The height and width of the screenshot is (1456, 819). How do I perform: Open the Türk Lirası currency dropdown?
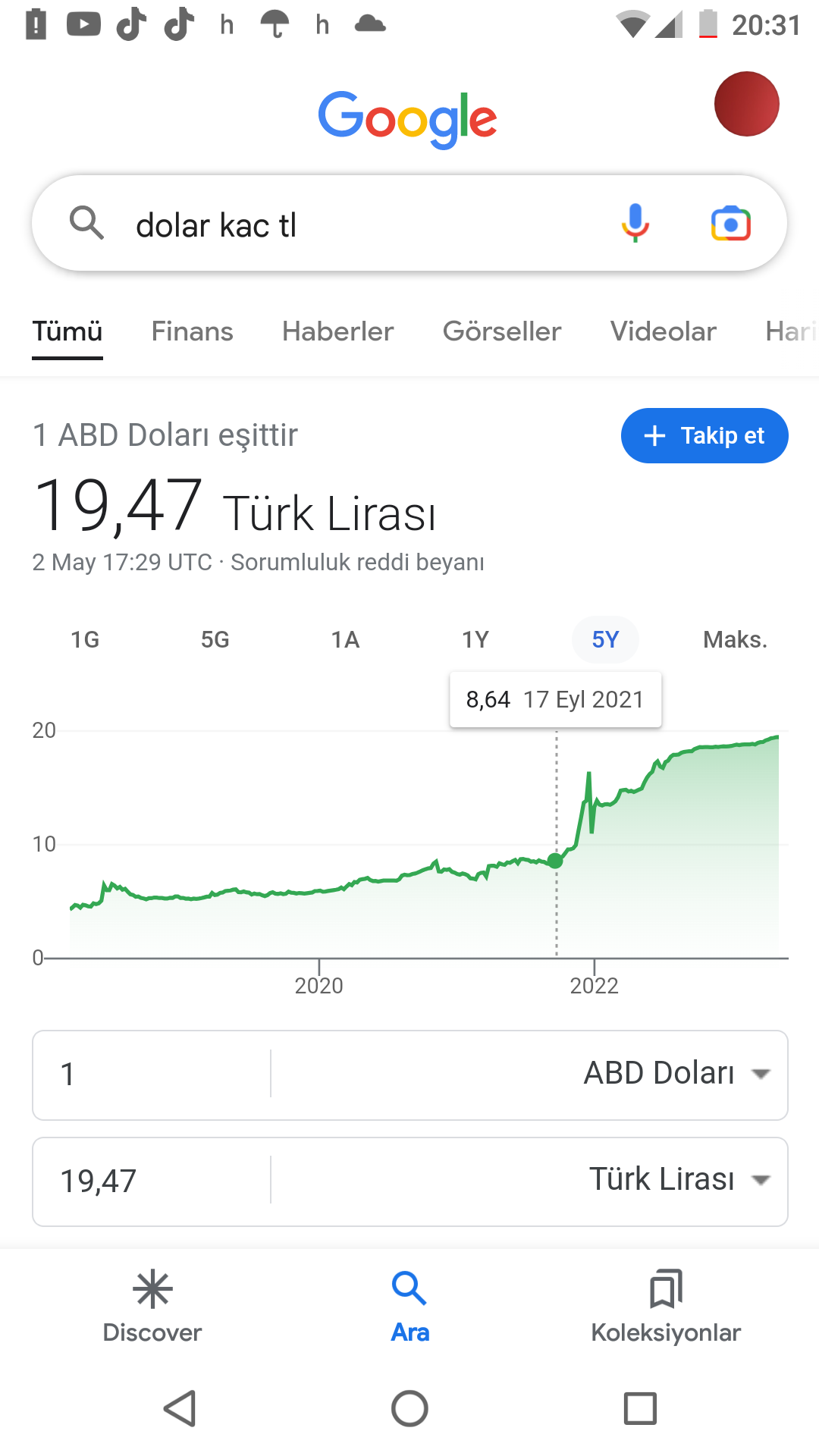[679, 1180]
